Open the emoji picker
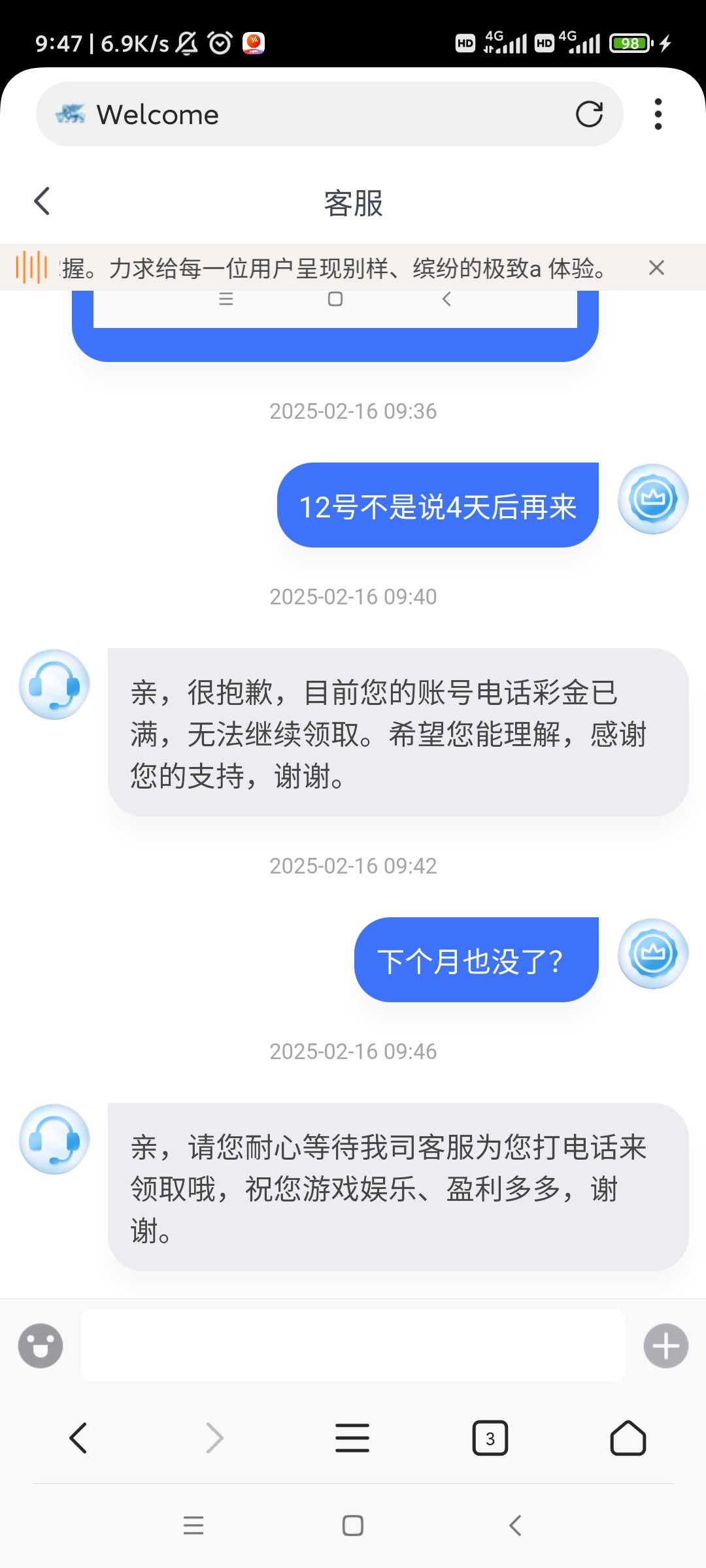The image size is (706, 1568). (41, 1346)
